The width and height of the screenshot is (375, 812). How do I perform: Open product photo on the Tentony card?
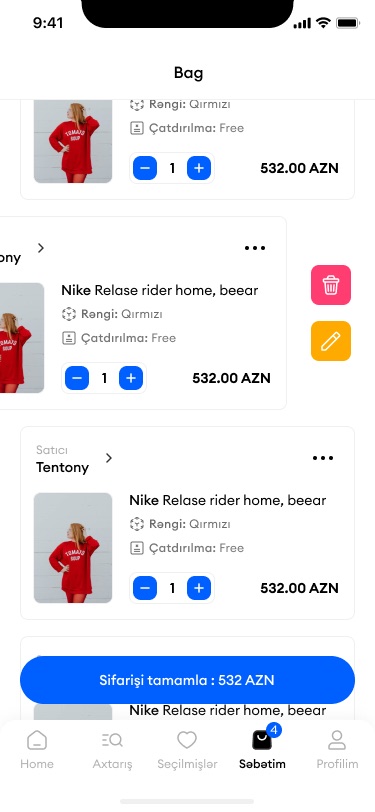73,548
